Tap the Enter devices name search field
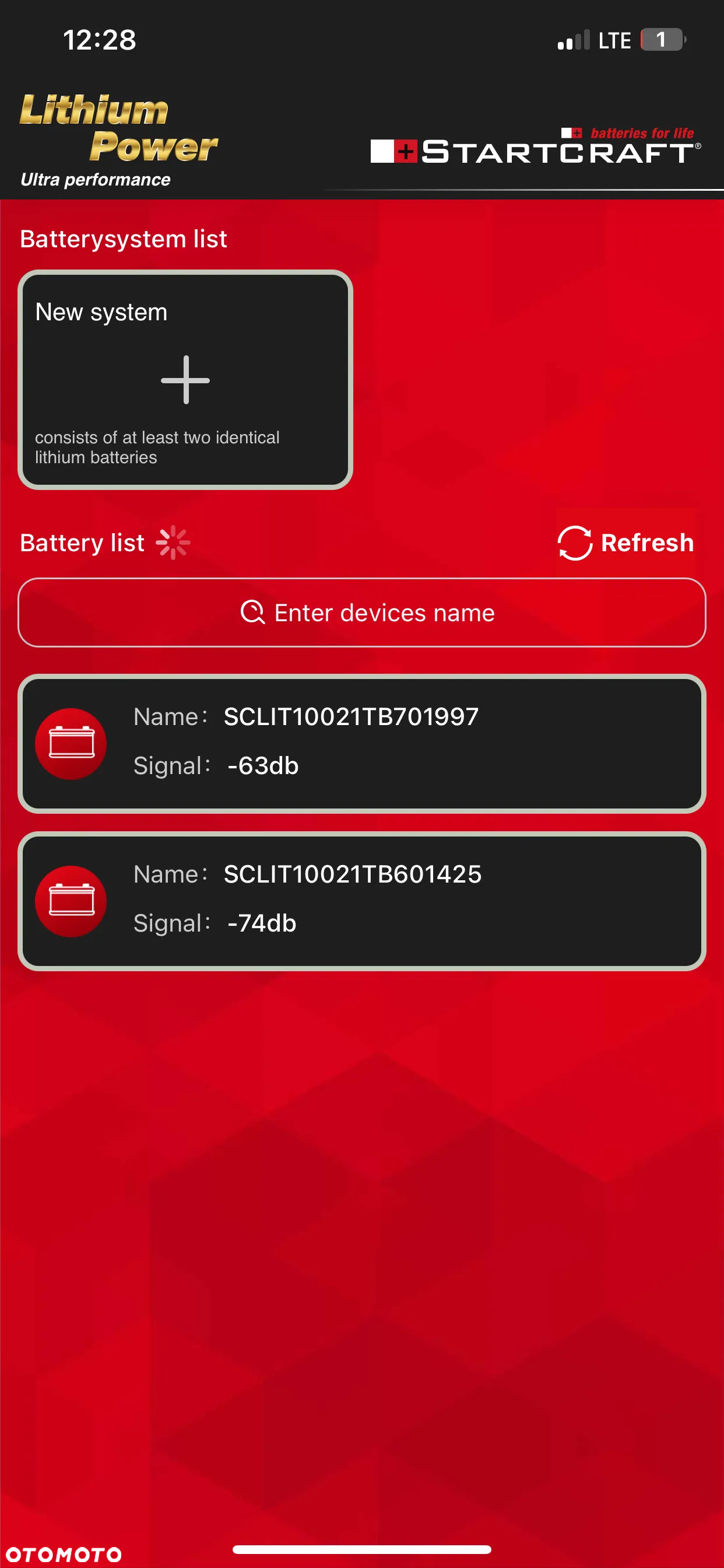The image size is (724, 1568). [x=362, y=612]
